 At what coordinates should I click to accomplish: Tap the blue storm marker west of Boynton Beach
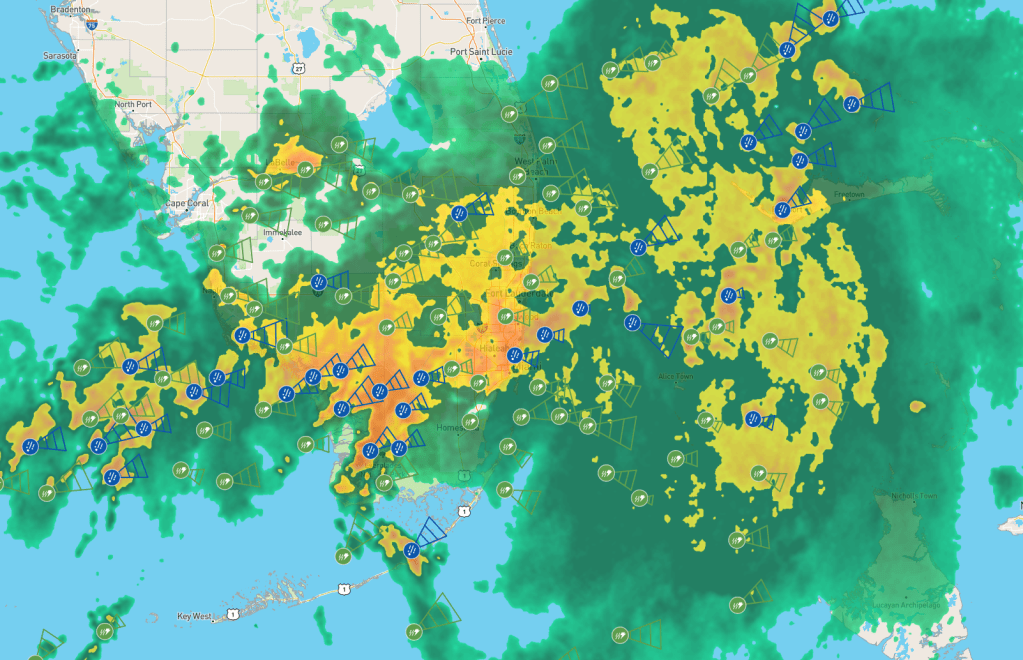pos(458,212)
